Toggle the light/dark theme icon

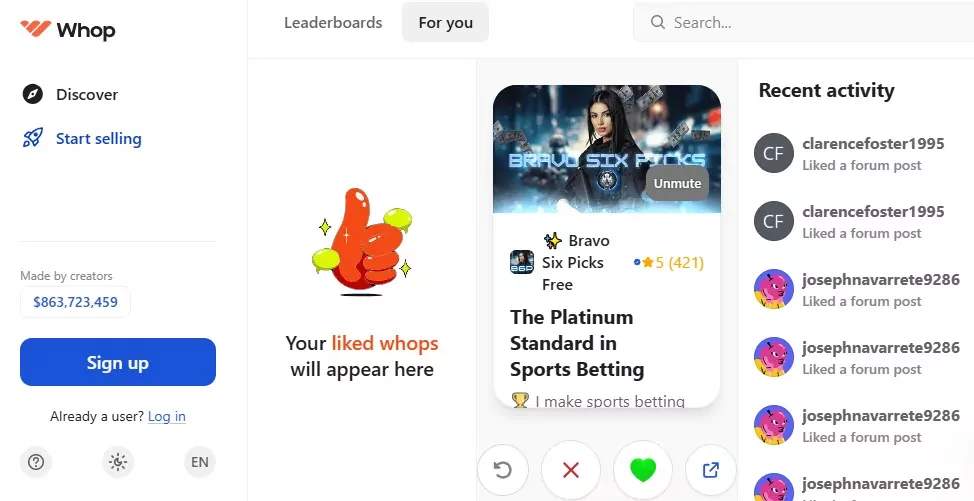[x=118, y=461]
